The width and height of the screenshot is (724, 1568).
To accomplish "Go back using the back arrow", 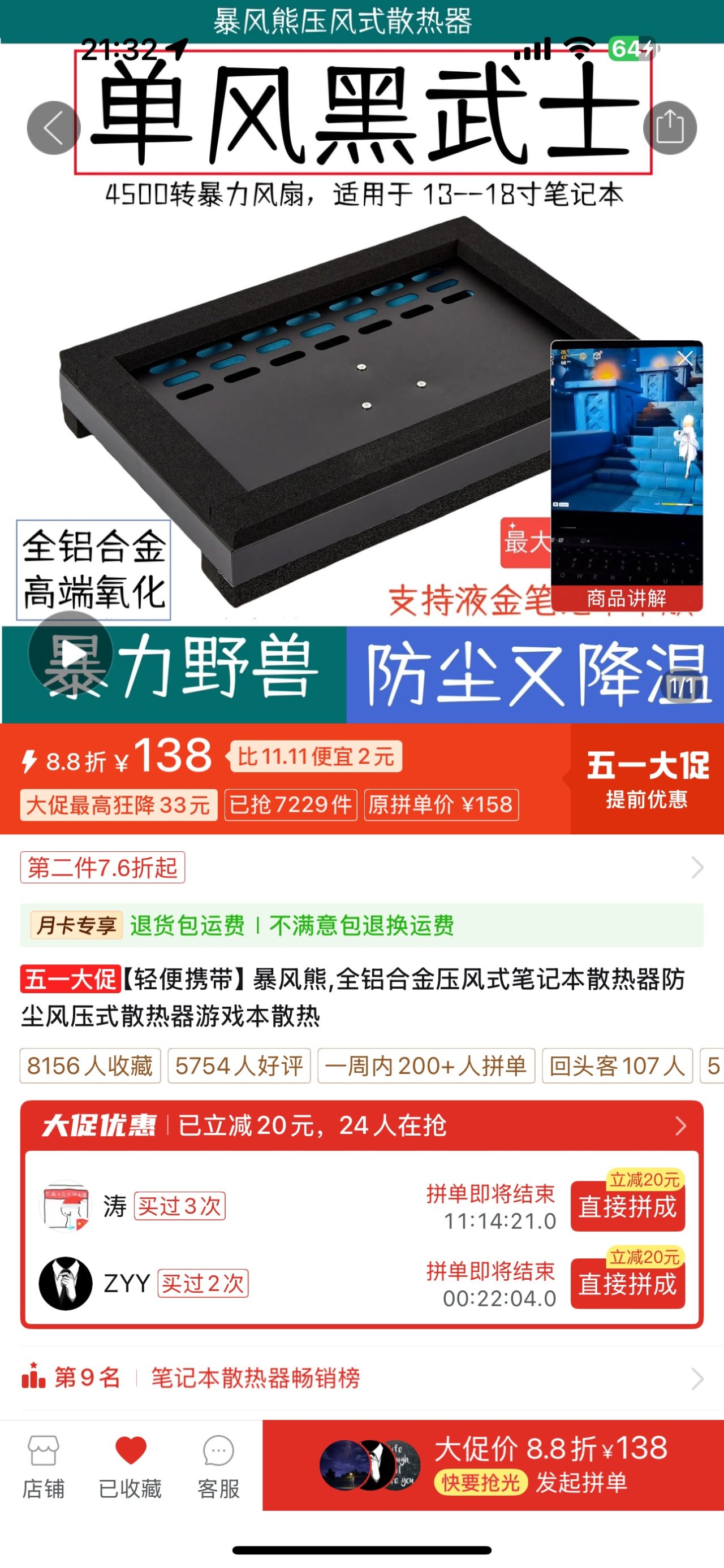I will point(53,128).
